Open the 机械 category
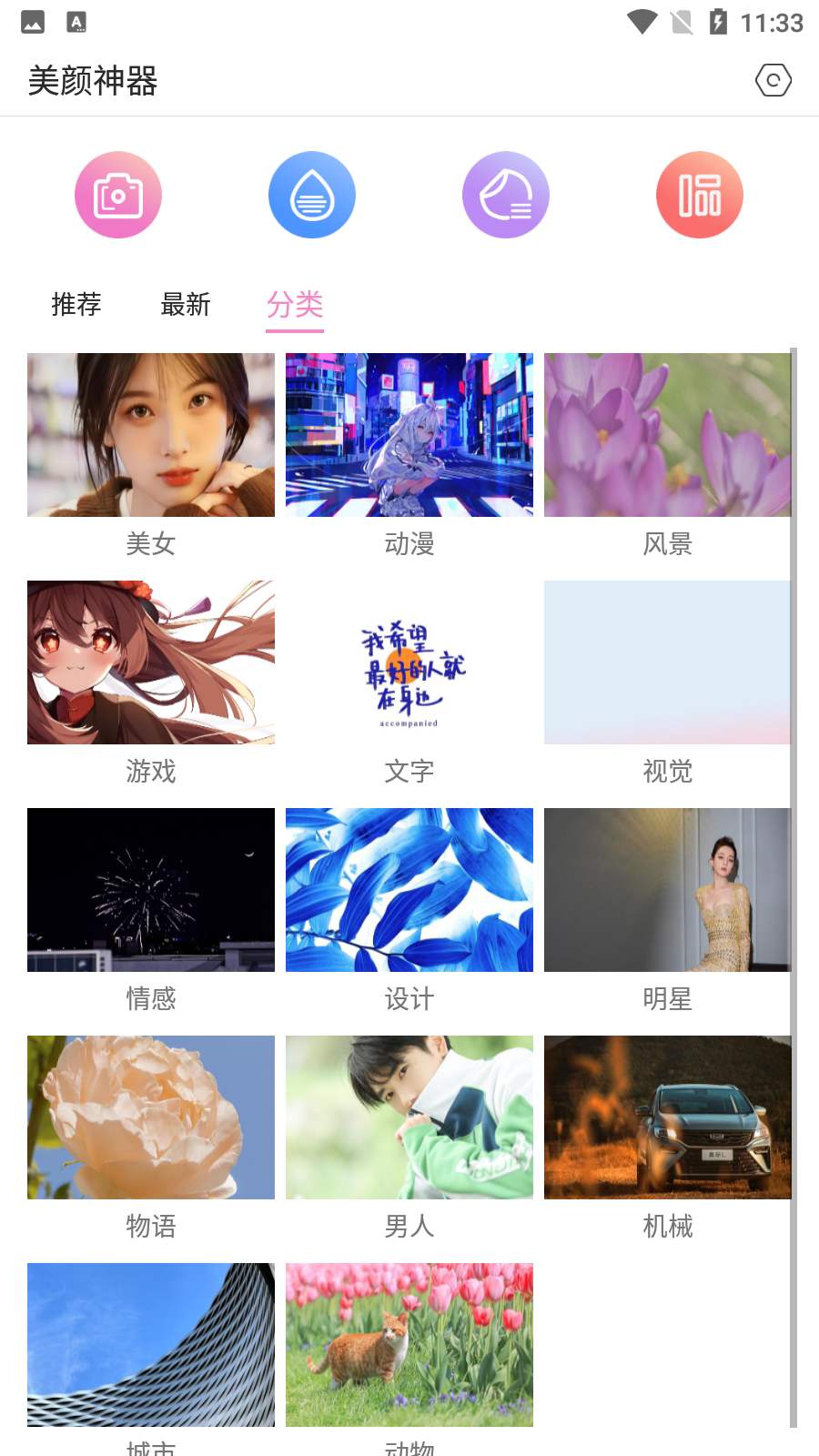 point(667,1117)
